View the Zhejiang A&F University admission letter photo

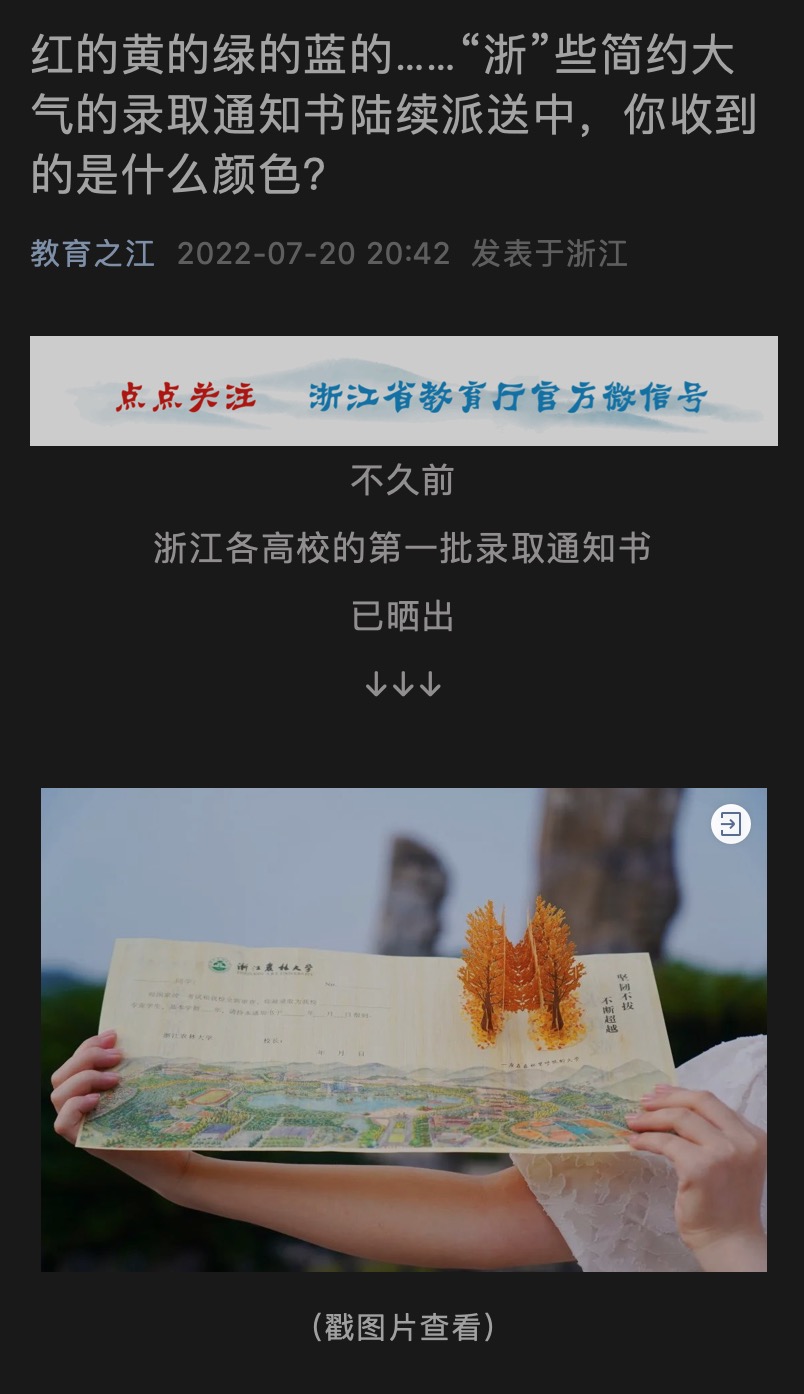coord(403,1029)
